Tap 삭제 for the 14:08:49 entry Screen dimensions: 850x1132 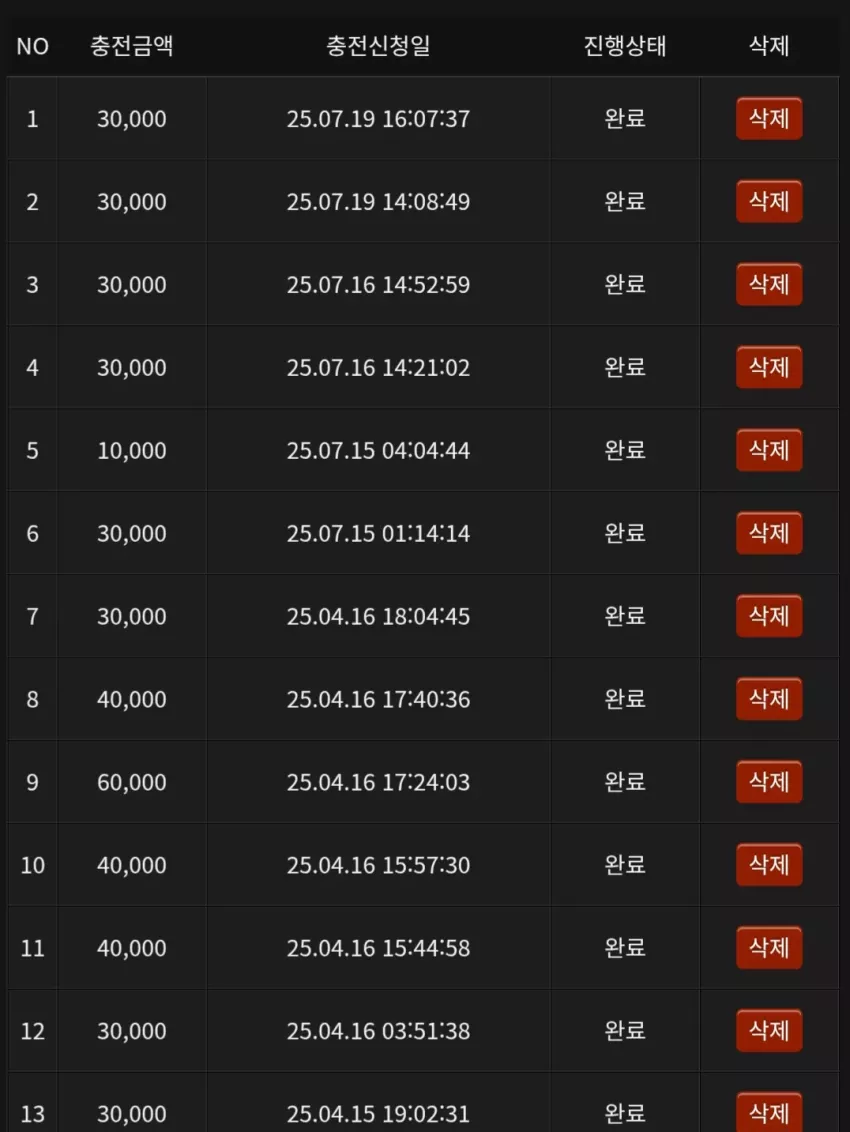(x=769, y=201)
